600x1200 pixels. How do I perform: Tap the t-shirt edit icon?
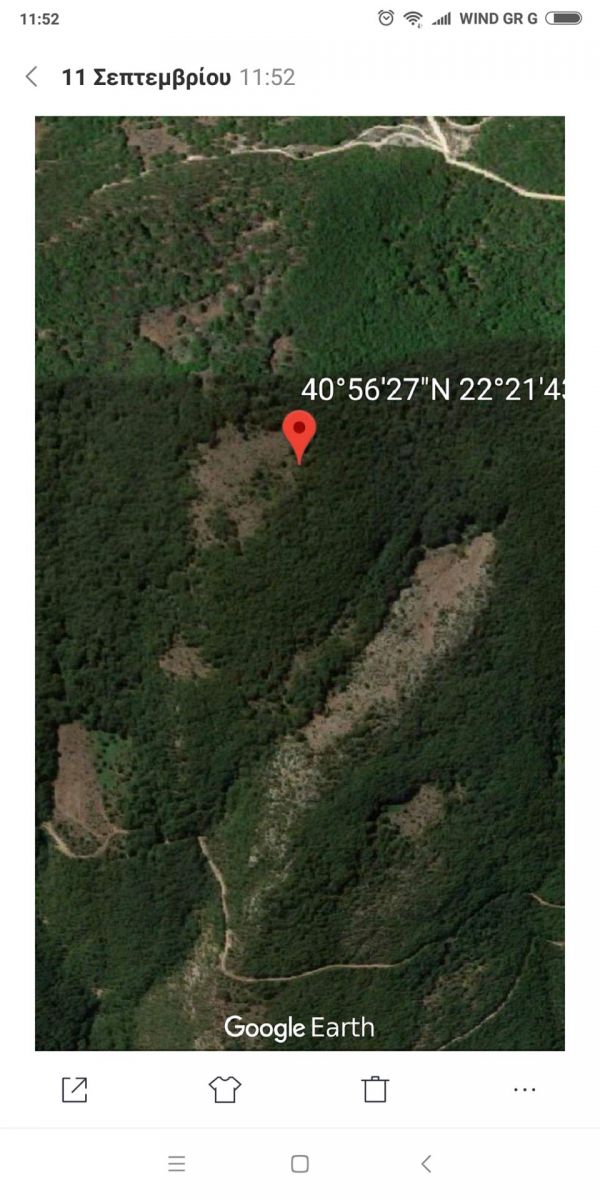tap(225, 1089)
